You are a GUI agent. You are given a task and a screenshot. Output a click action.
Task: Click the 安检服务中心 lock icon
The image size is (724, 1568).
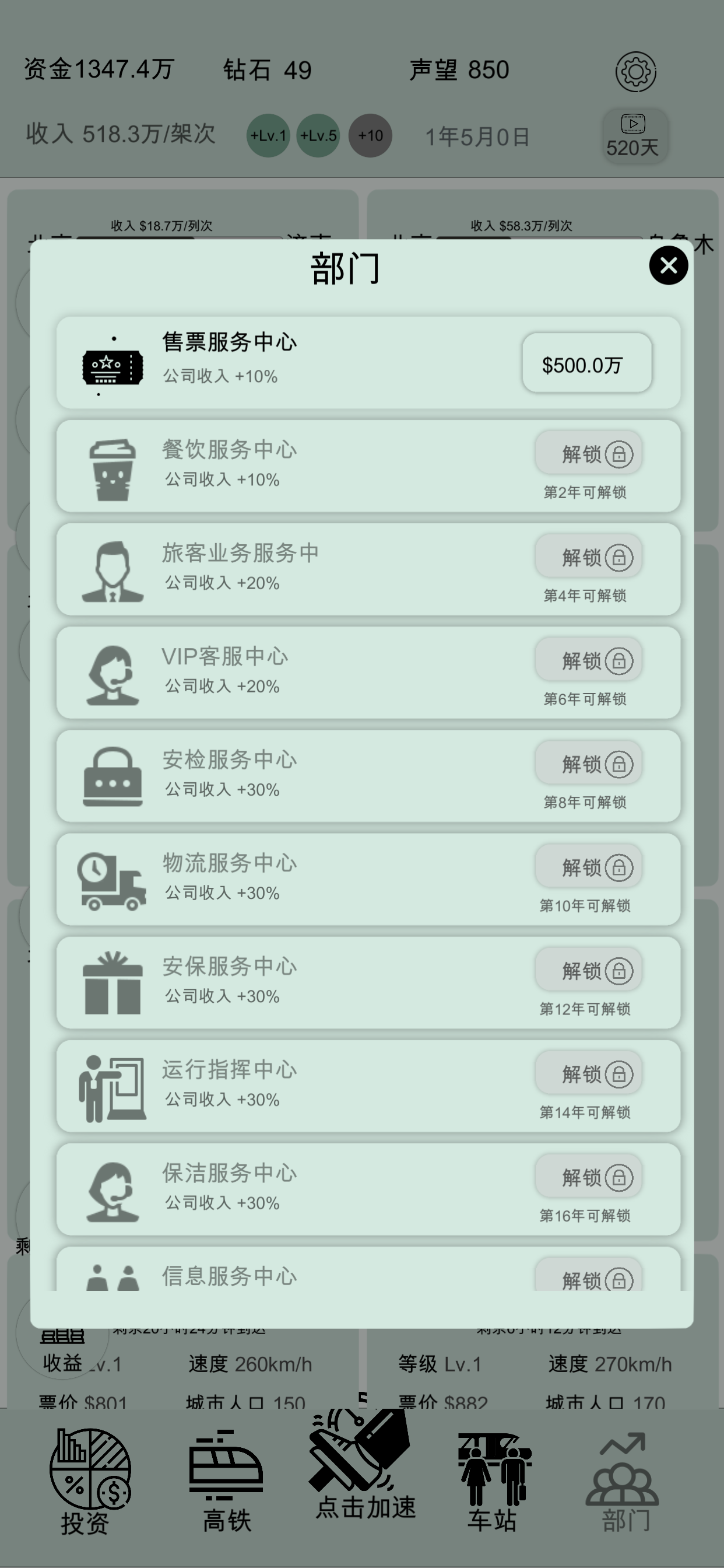113,776
